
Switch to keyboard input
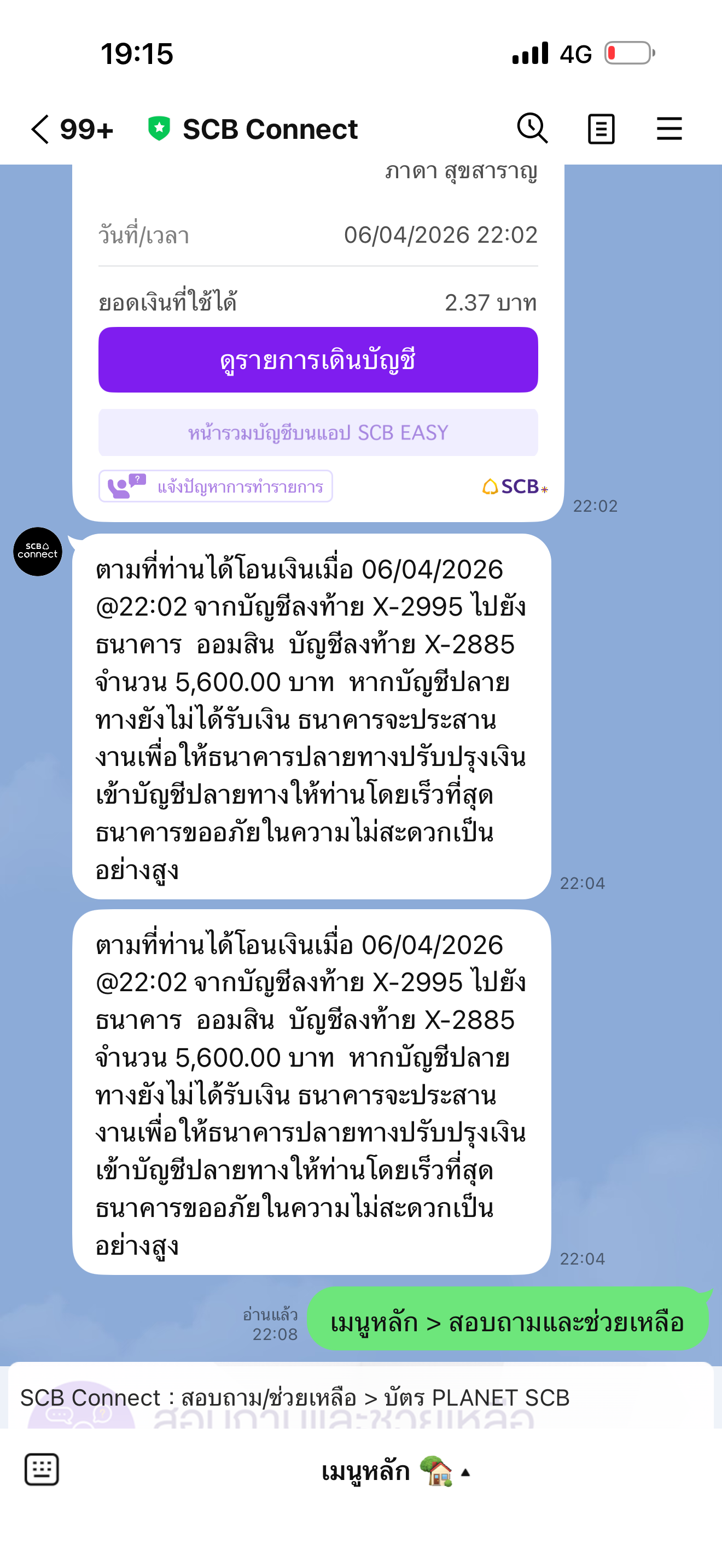pyautogui.click(x=42, y=1470)
